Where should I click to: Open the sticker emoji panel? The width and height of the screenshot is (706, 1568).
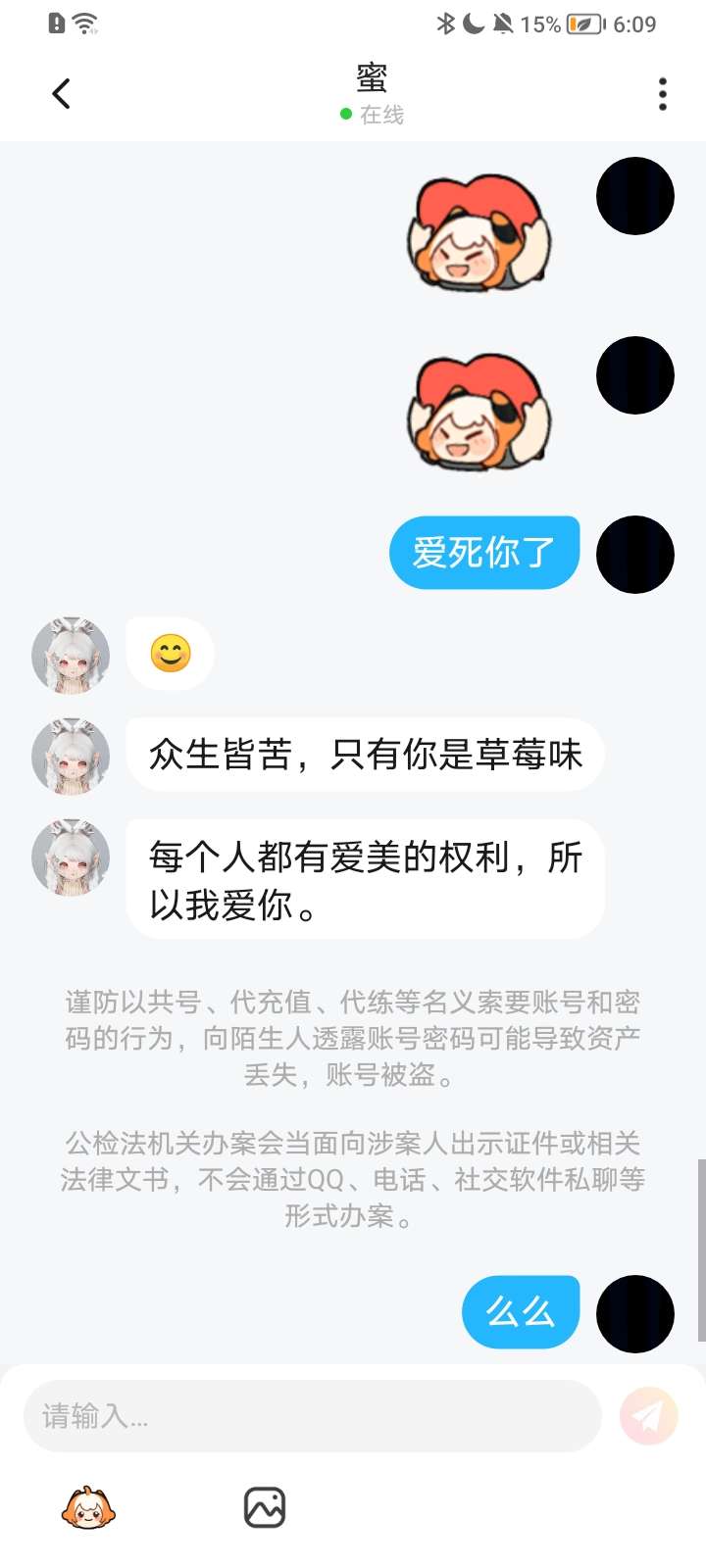[88, 1508]
